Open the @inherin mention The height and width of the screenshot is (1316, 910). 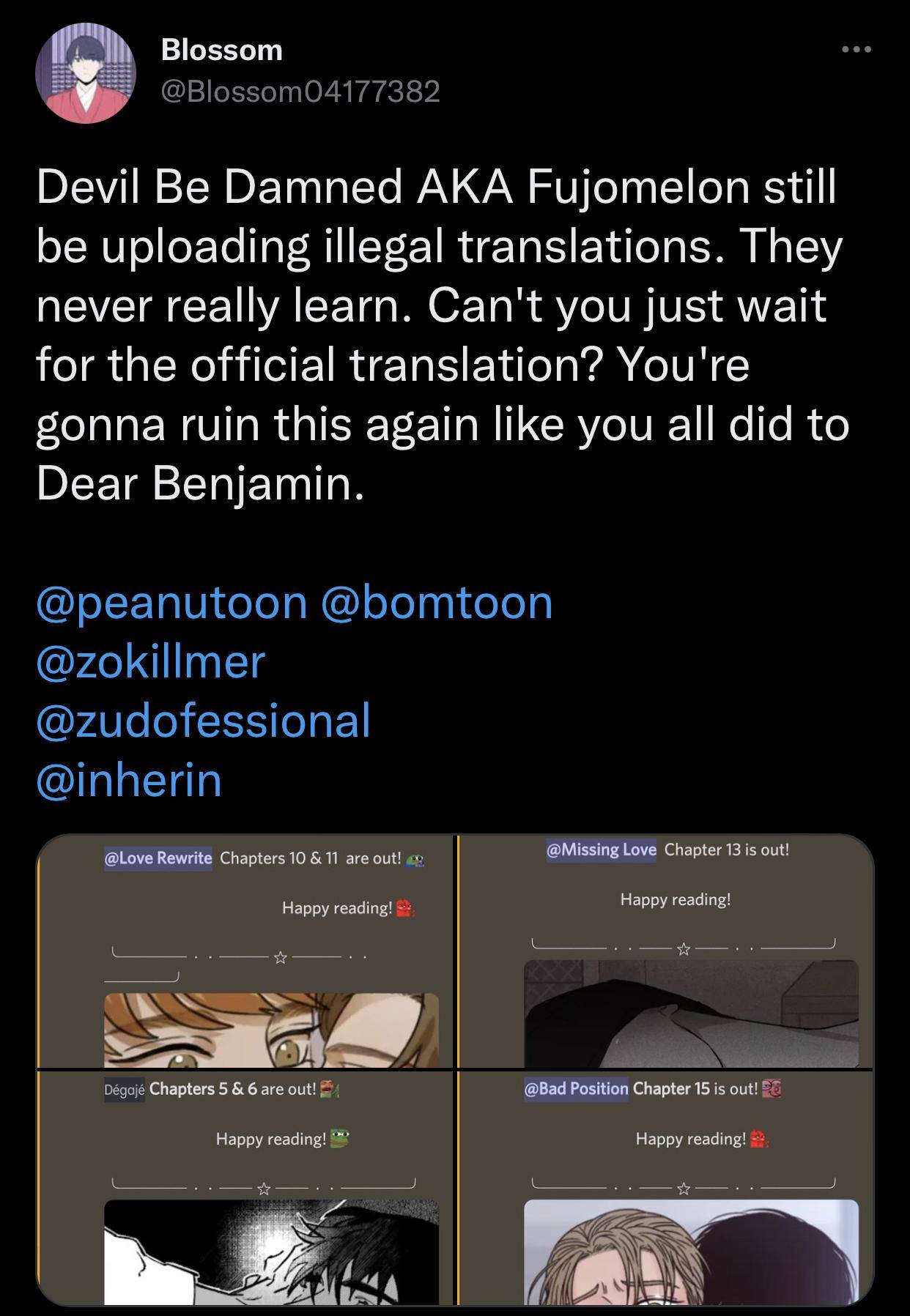pos(129,778)
